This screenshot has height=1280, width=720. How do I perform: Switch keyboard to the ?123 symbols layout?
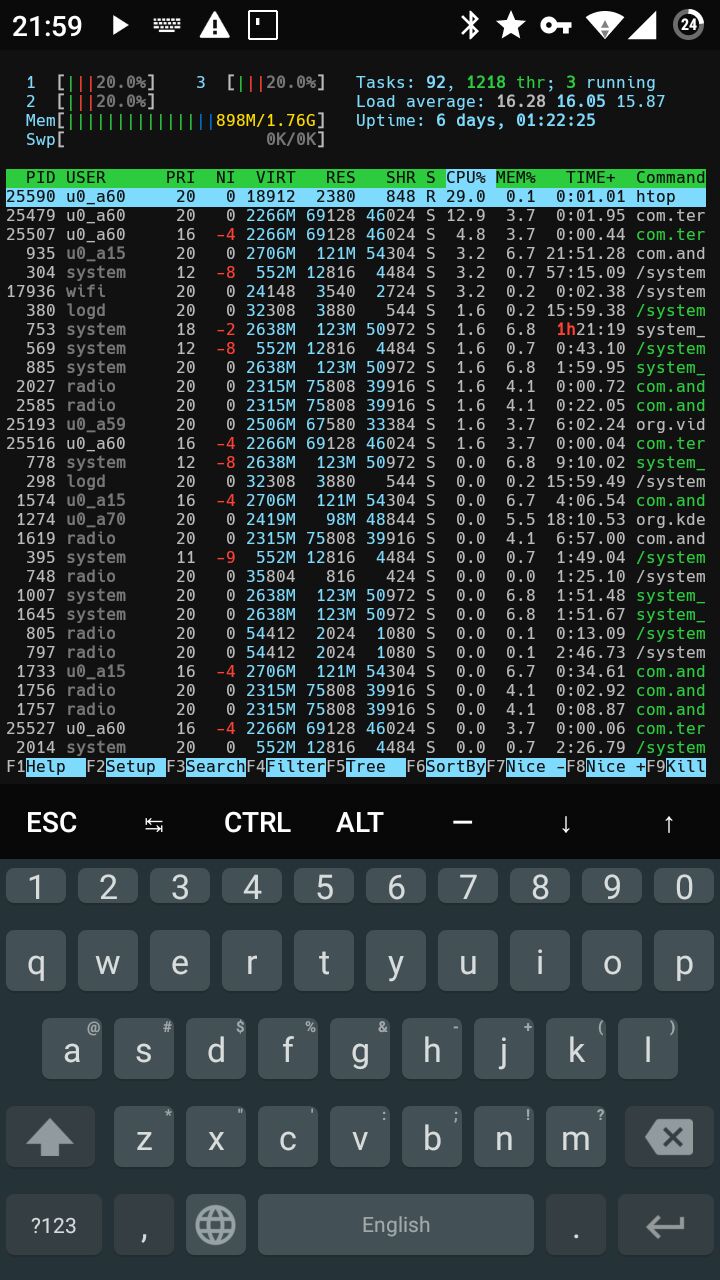(x=52, y=1225)
